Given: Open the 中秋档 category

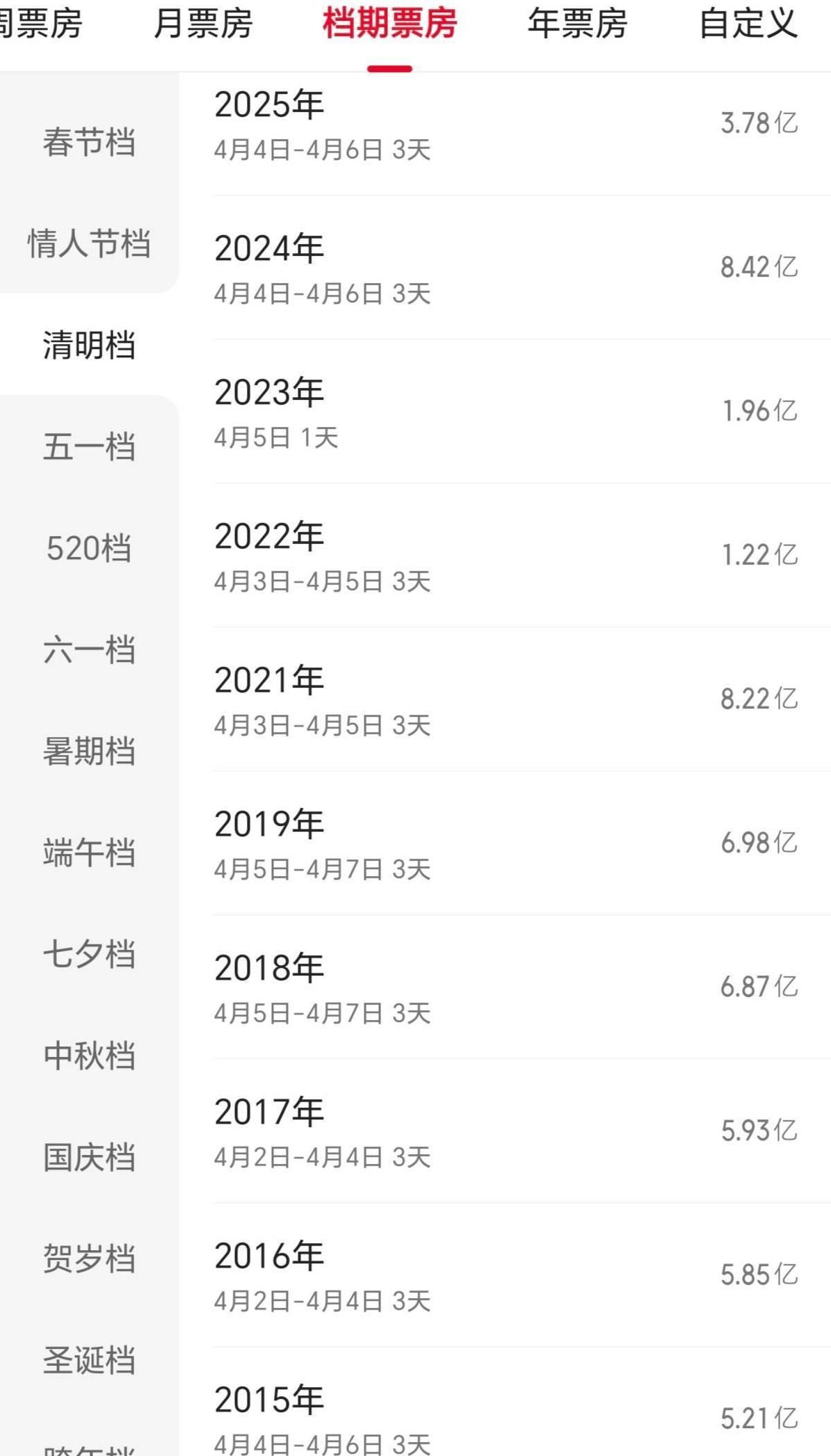Looking at the screenshot, I should coord(89,1055).
